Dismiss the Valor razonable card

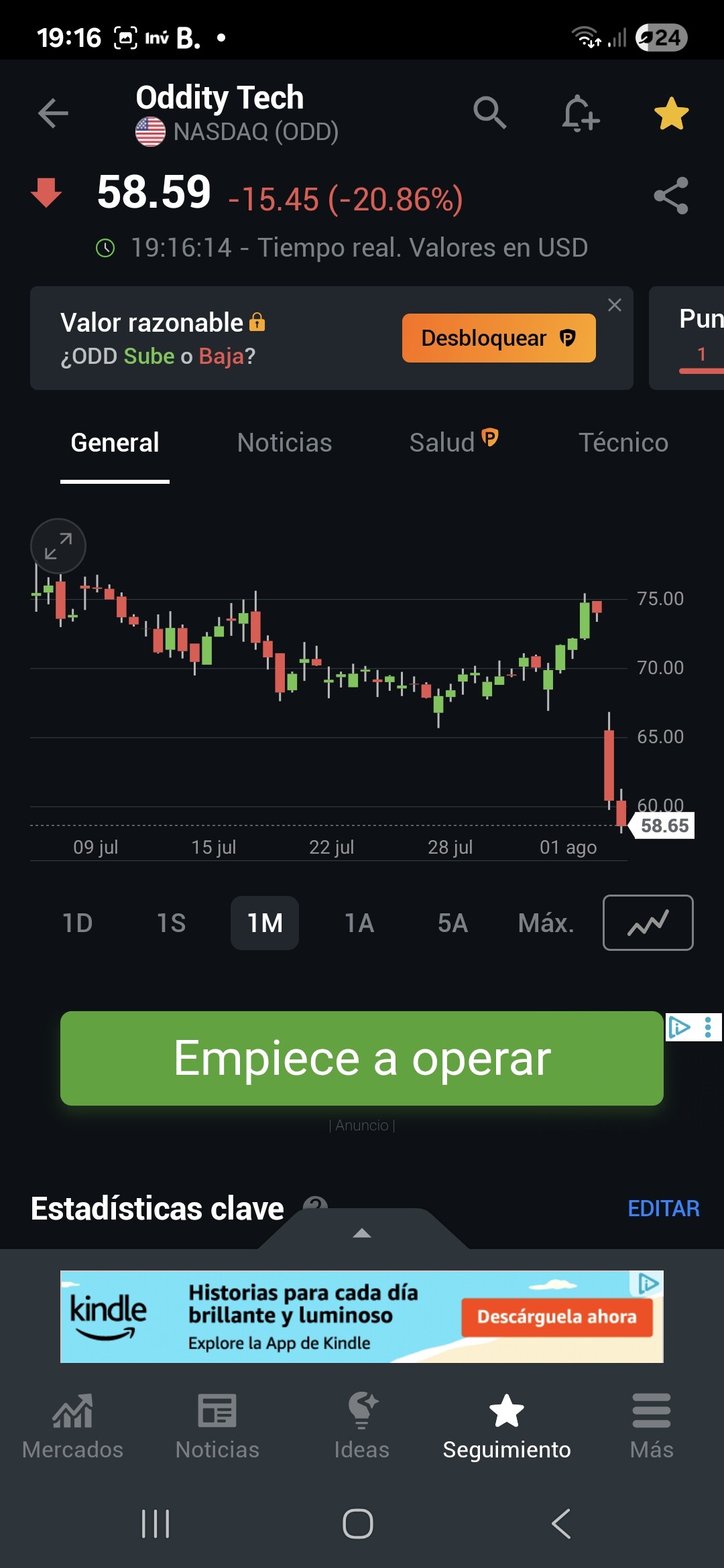coord(614,306)
